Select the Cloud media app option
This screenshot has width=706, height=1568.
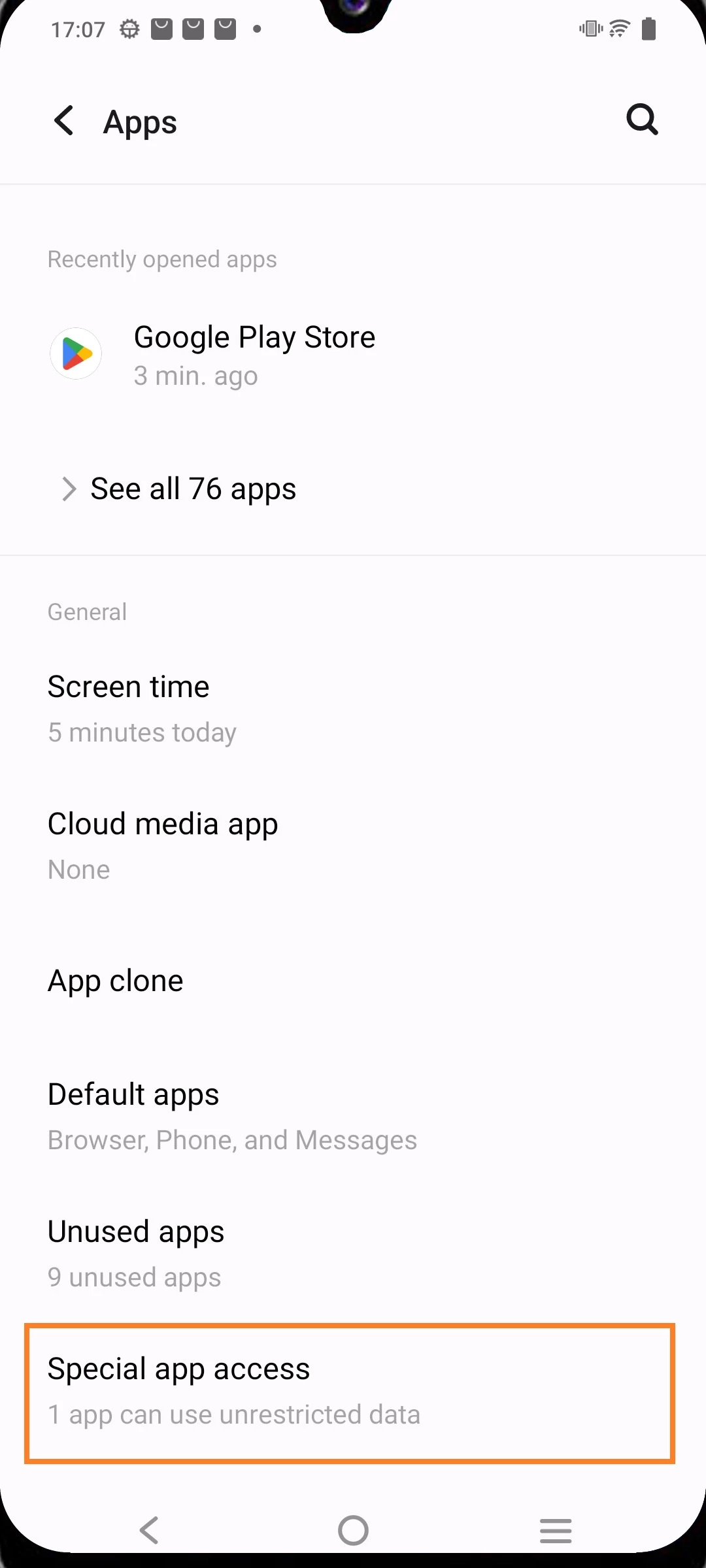tap(163, 845)
